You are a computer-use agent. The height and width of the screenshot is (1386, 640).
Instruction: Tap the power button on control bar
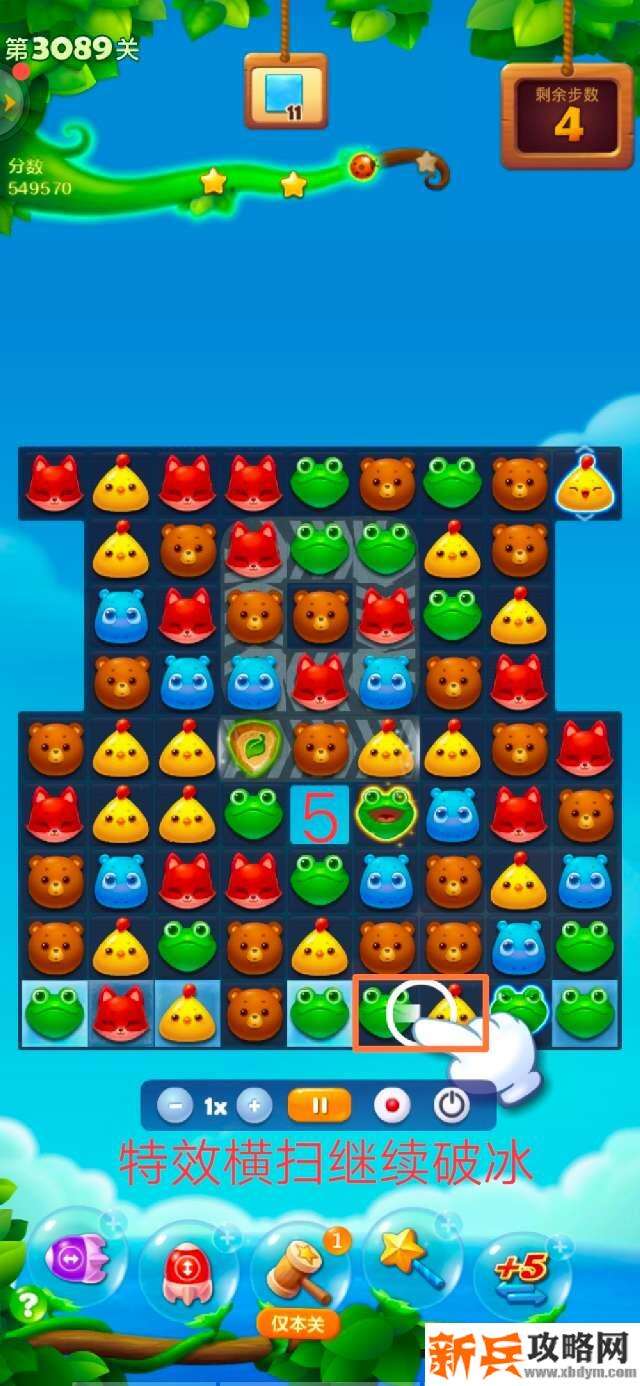[452, 1107]
